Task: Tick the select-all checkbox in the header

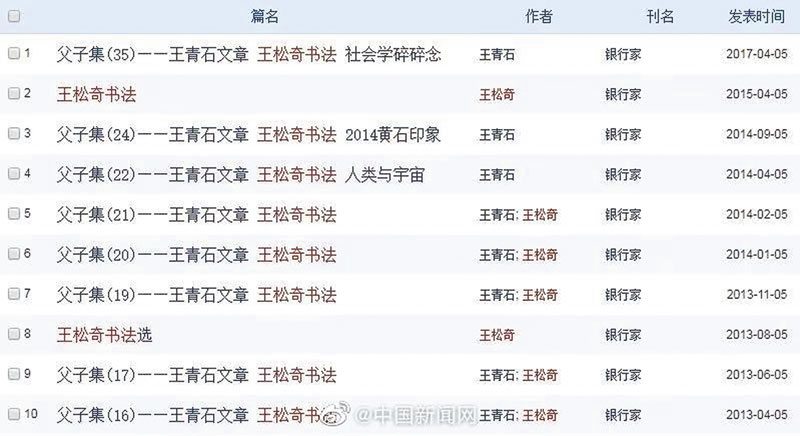Action: coord(14,17)
